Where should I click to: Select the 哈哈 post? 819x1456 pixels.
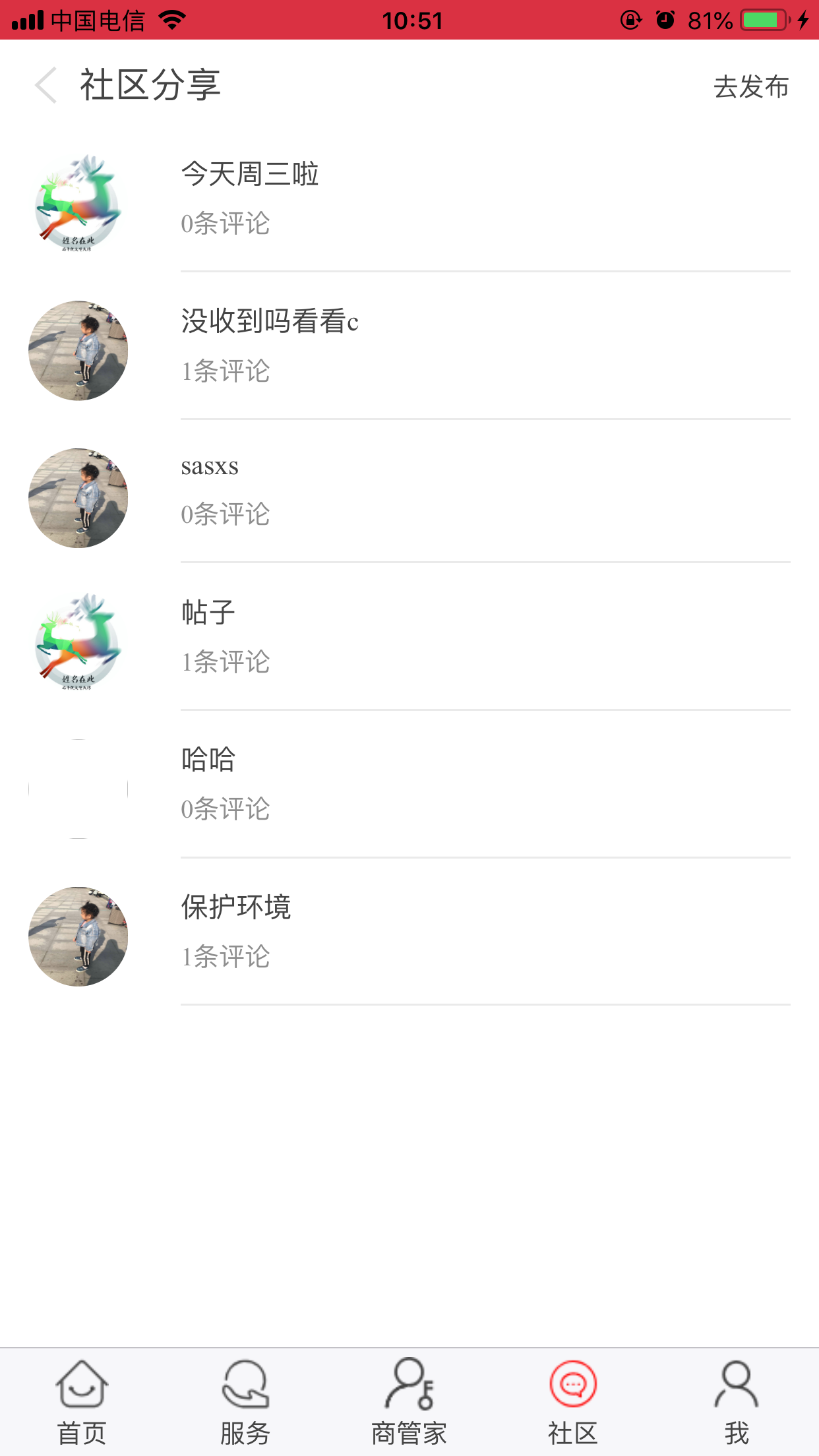(208, 760)
